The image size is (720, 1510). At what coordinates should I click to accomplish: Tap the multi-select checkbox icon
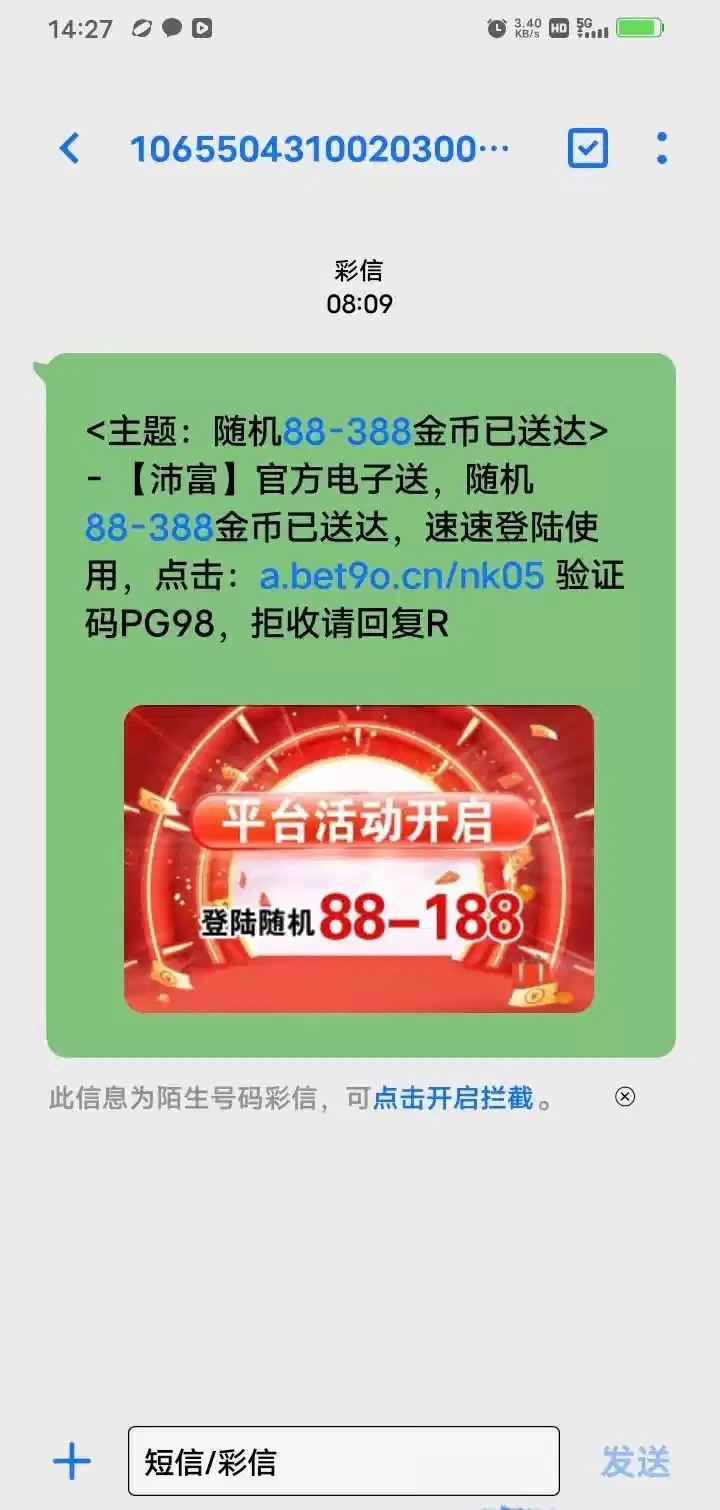(588, 149)
